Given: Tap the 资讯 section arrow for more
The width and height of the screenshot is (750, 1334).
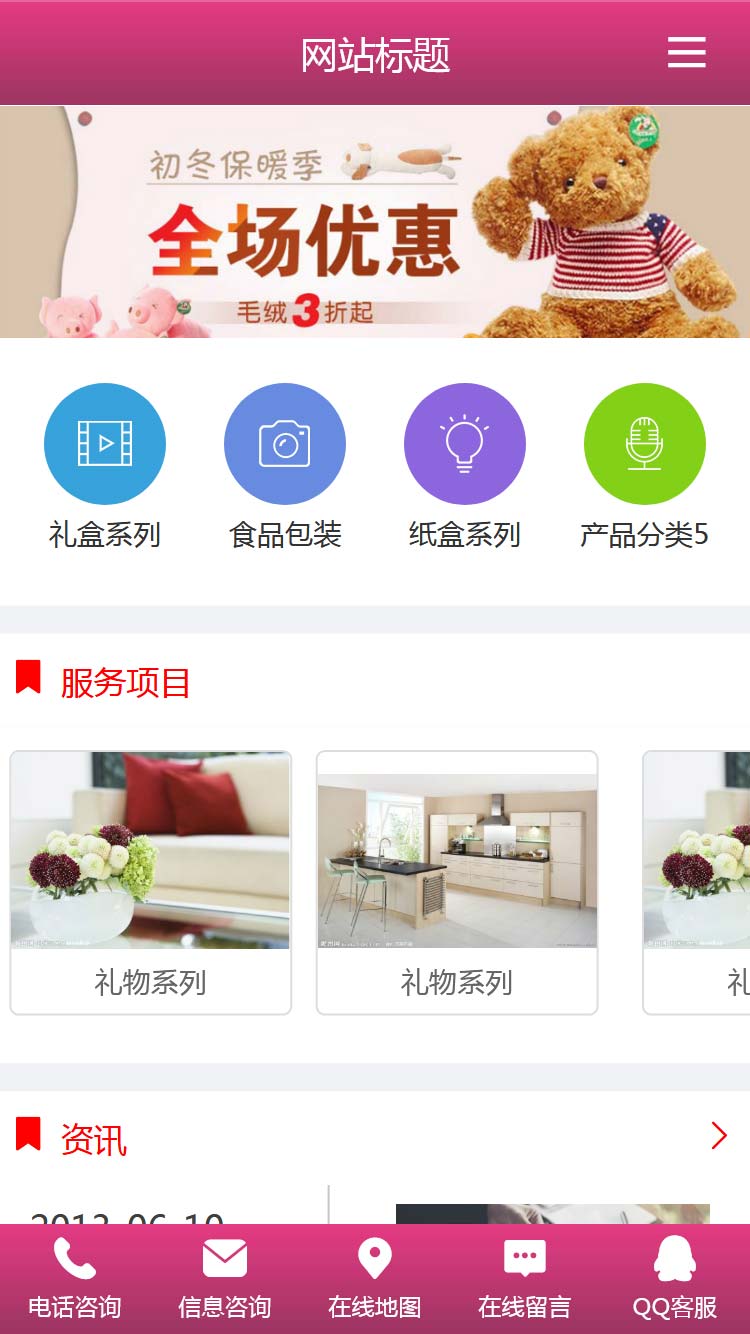Looking at the screenshot, I should pos(718,1136).
